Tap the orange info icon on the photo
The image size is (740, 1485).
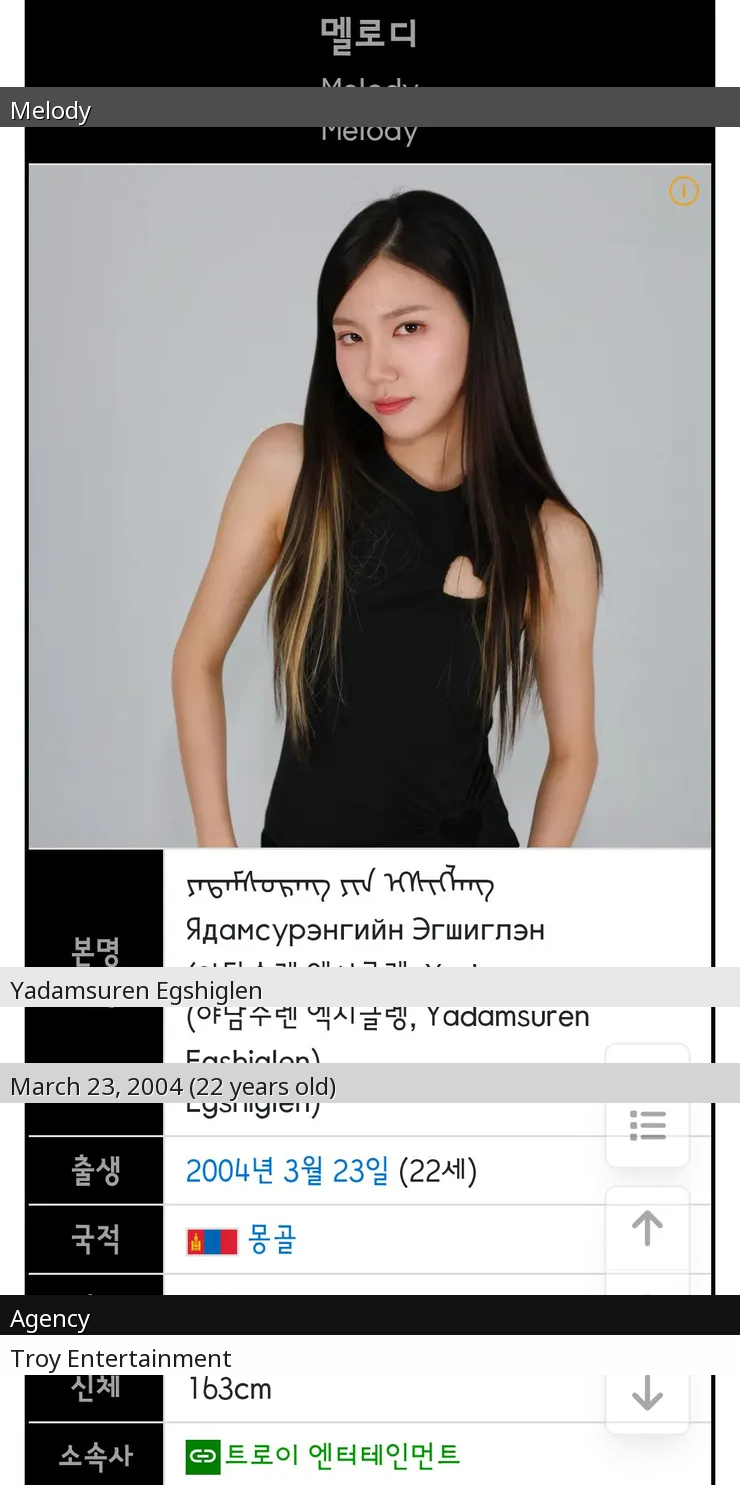click(683, 191)
